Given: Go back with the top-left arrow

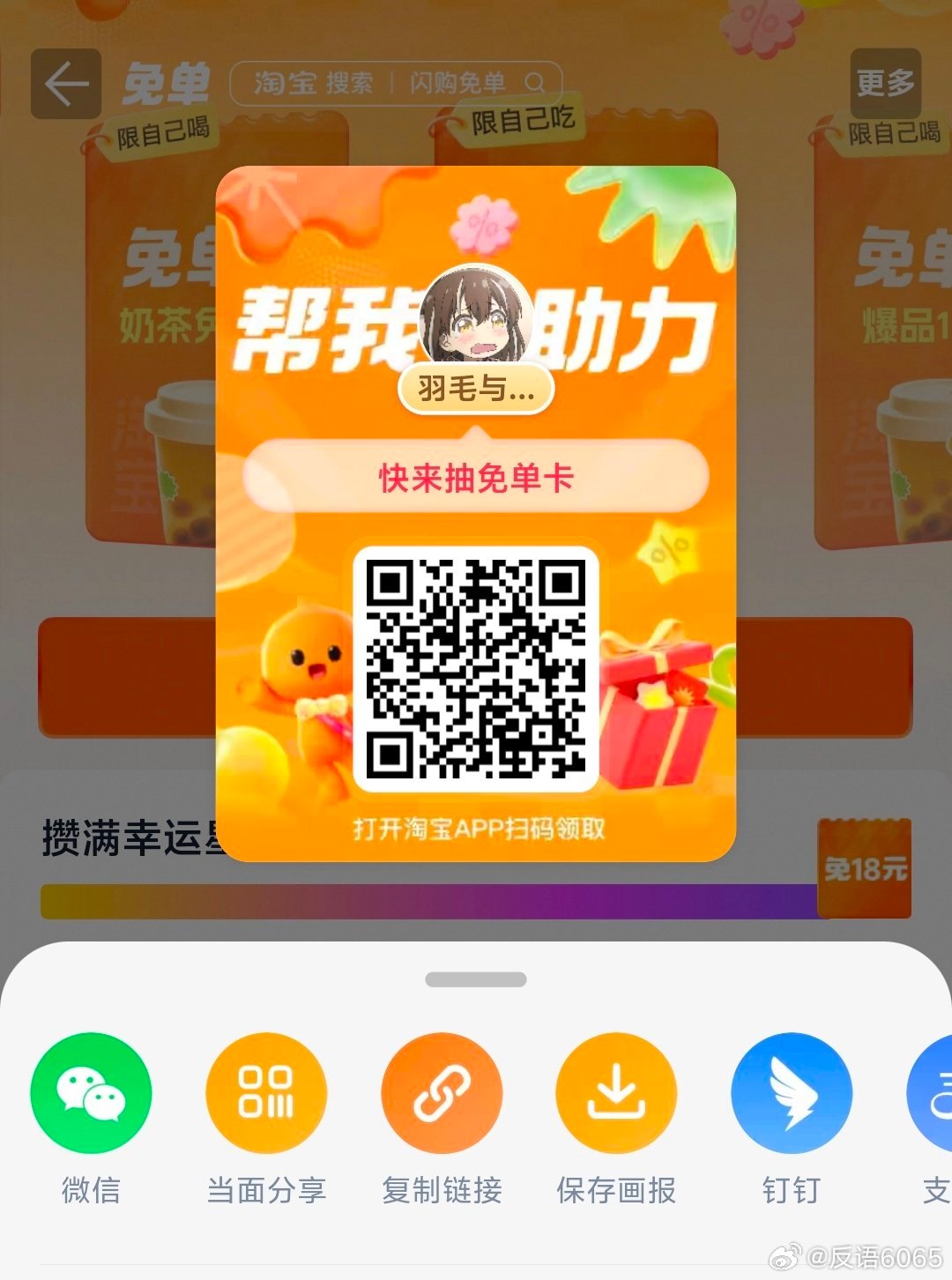Looking at the screenshot, I should click(66, 85).
